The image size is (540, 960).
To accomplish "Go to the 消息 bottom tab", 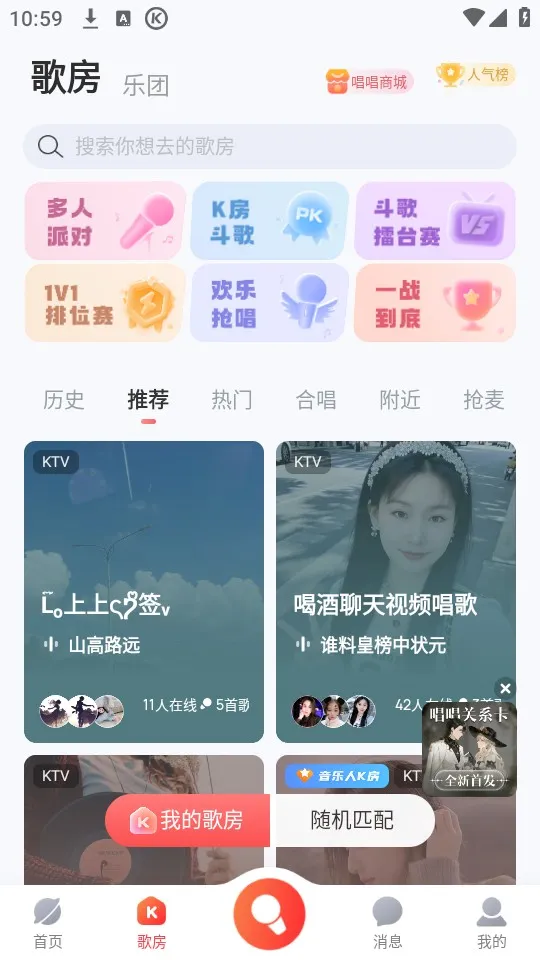I will tap(388, 923).
